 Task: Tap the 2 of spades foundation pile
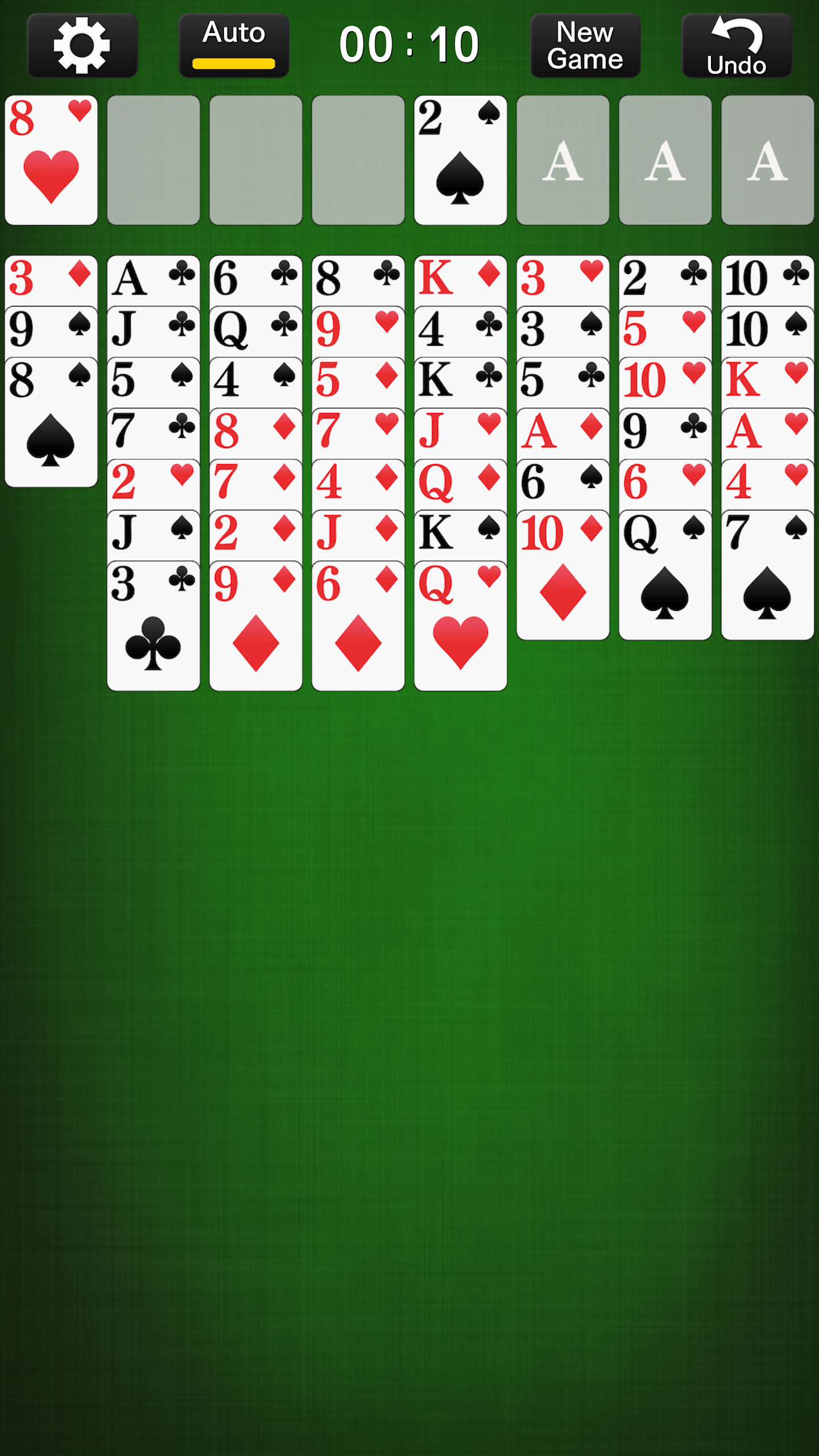tap(460, 160)
